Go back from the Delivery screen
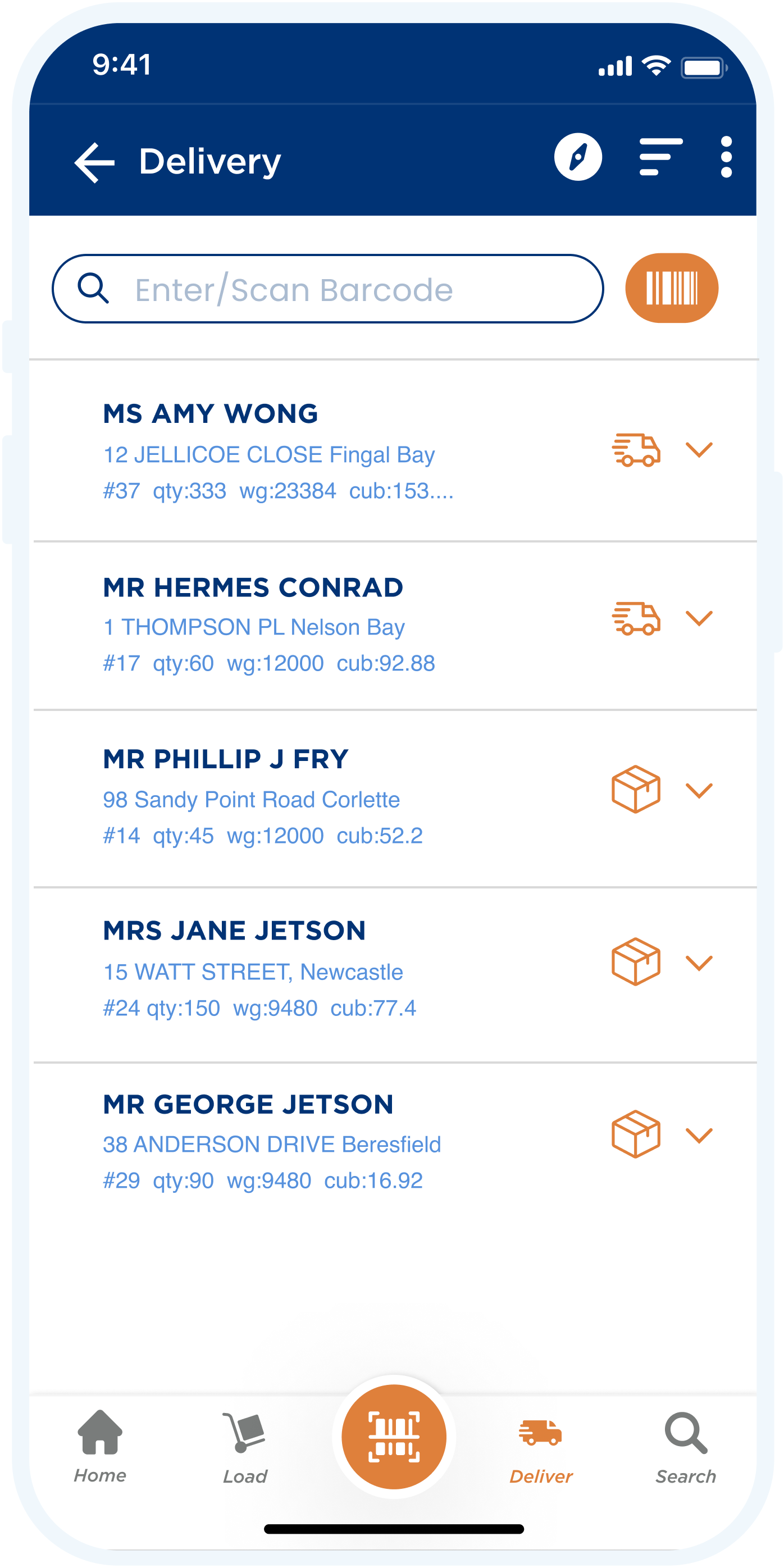Image resolution: width=784 pixels, height=1568 pixels. 94,162
